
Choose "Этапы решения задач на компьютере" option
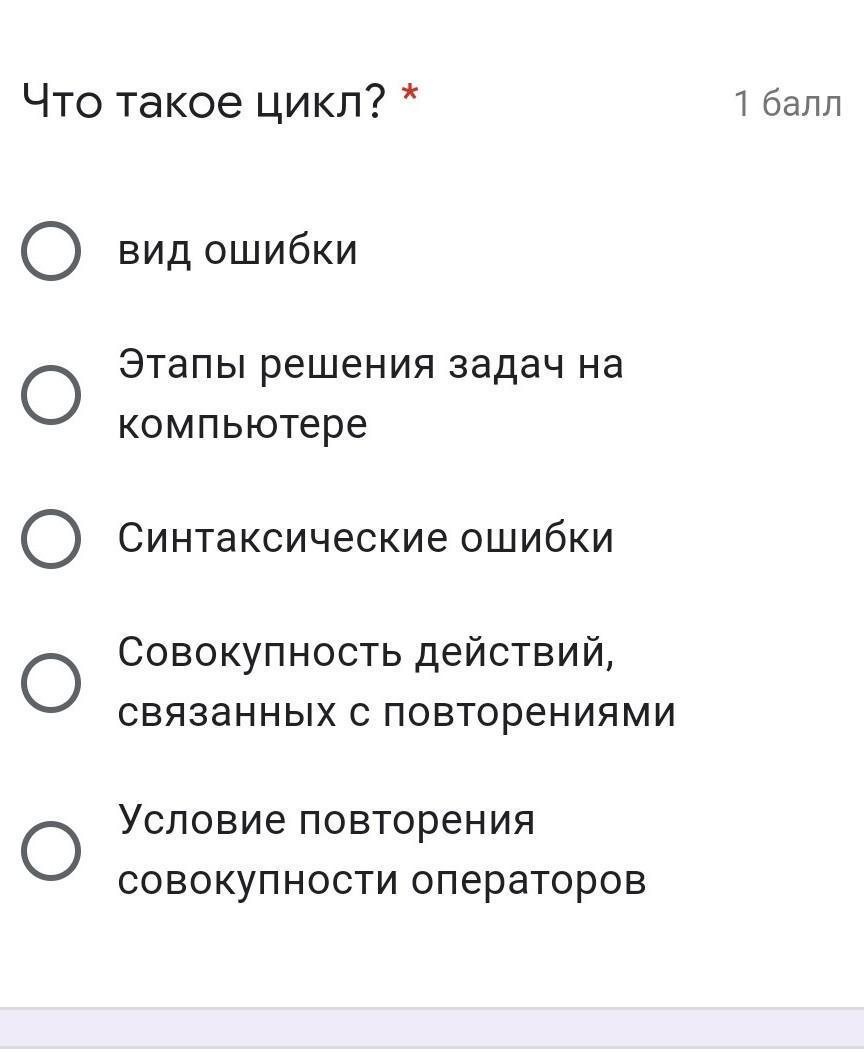click(x=50, y=394)
